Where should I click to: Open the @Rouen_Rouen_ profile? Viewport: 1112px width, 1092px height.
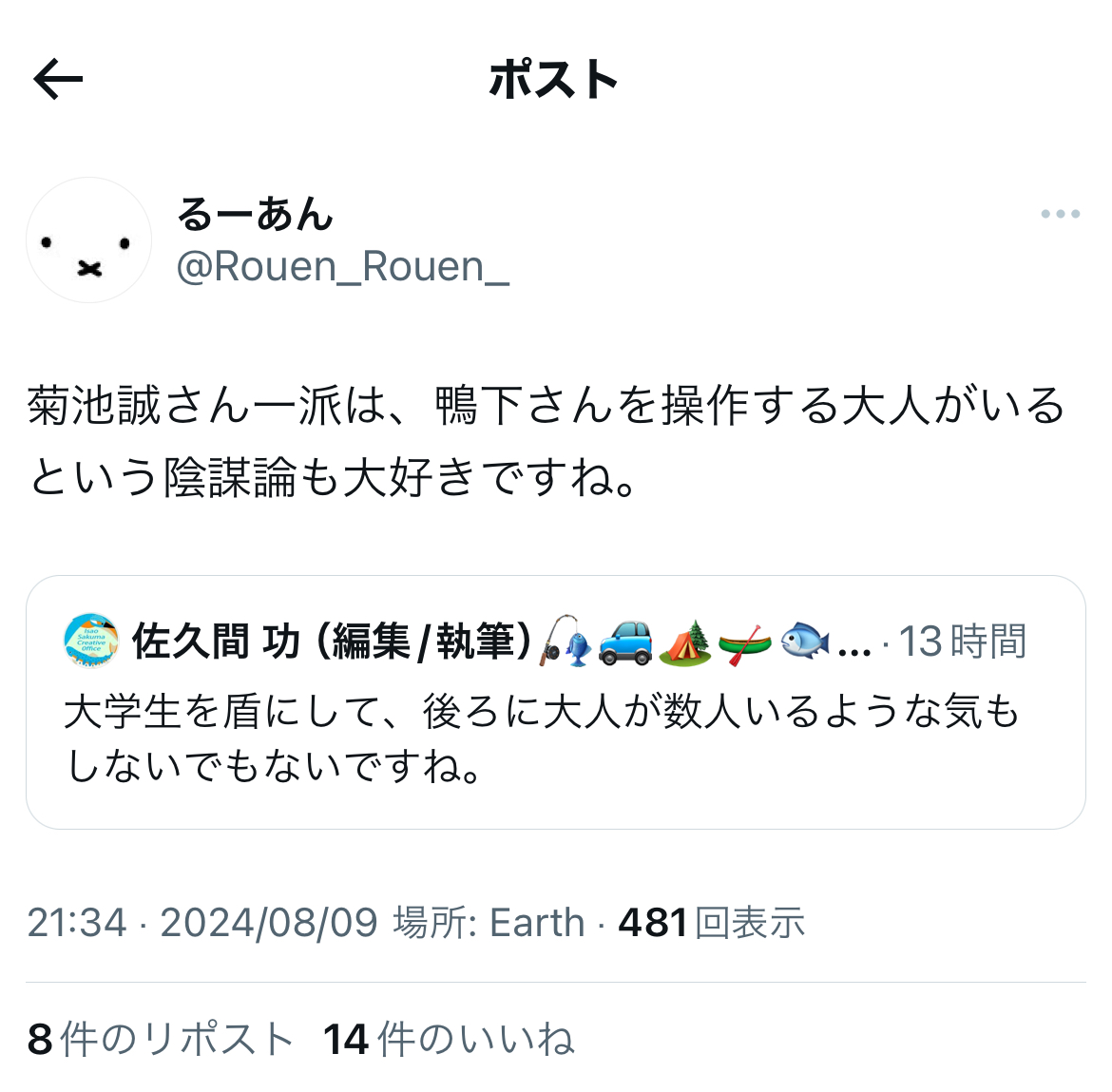click(x=342, y=267)
